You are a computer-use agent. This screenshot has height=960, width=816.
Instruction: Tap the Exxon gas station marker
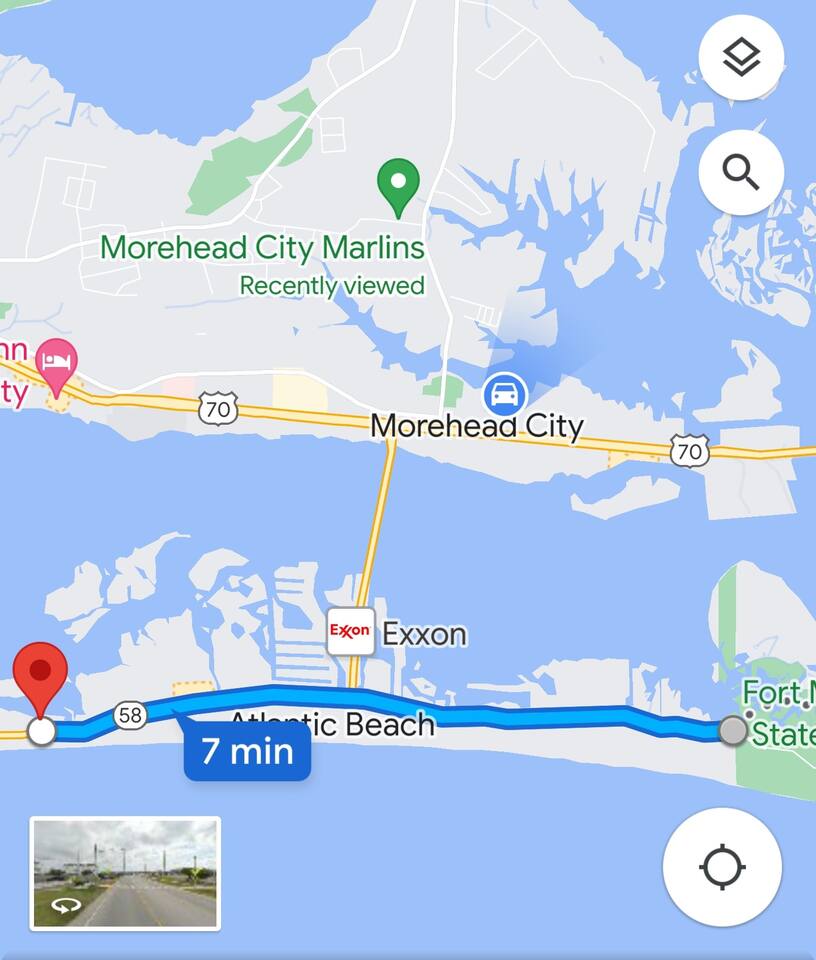(x=351, y=631)
